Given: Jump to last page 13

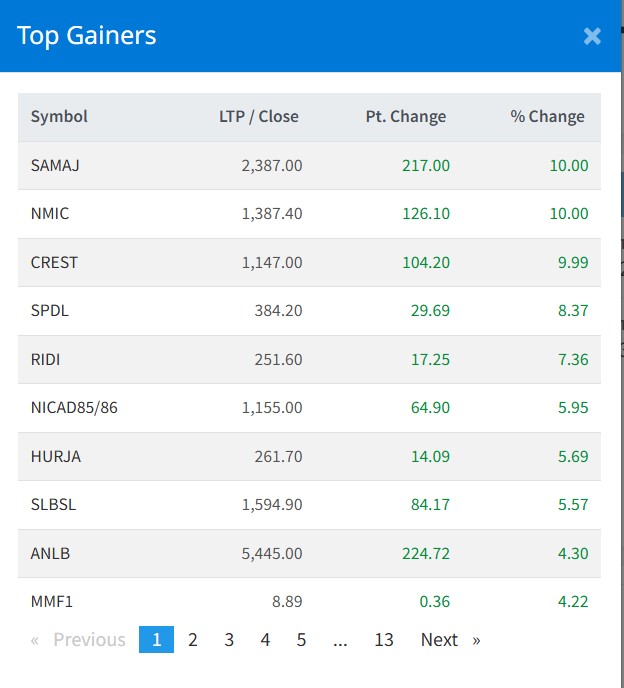Looking at the screenshot, I should point(384,640).
